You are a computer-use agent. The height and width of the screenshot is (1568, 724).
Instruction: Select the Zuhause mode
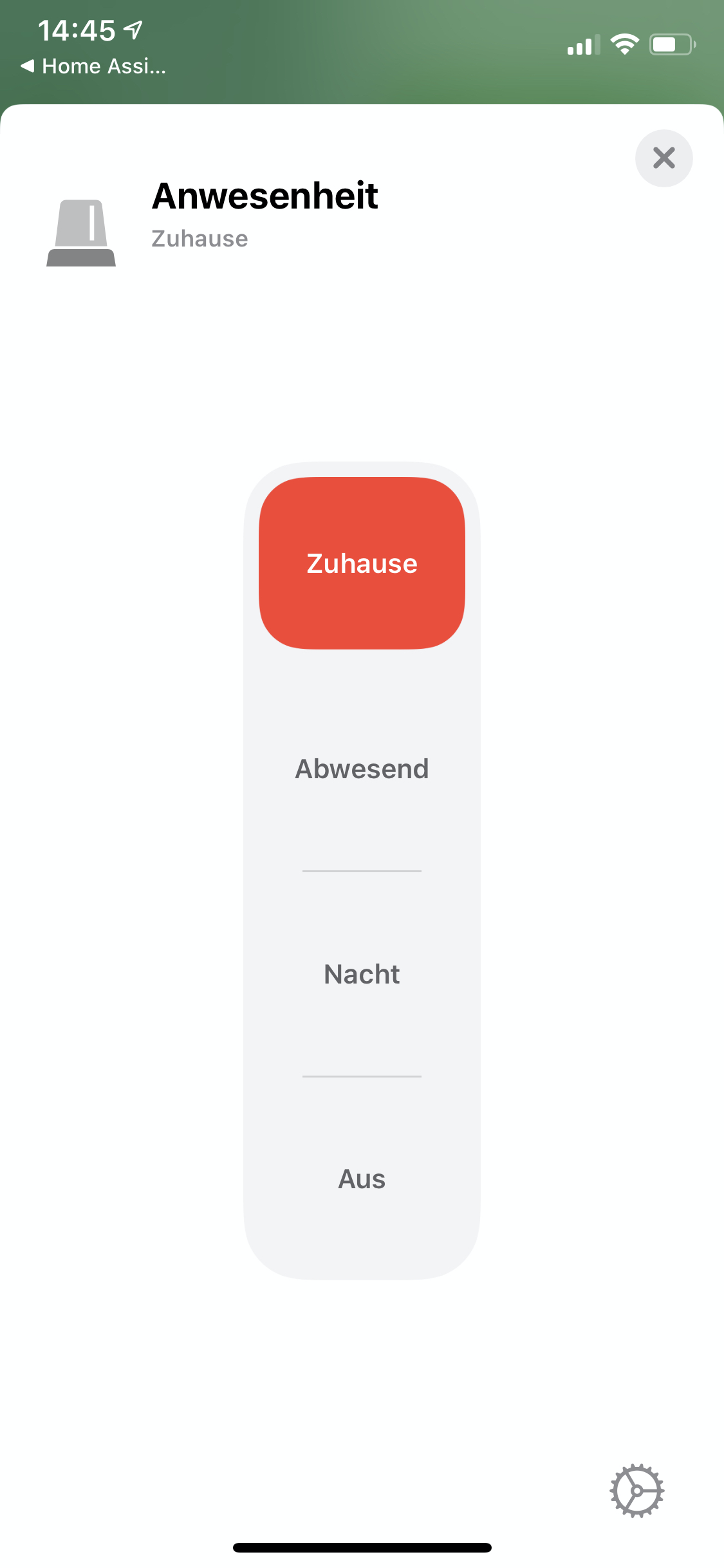(362, 563)
